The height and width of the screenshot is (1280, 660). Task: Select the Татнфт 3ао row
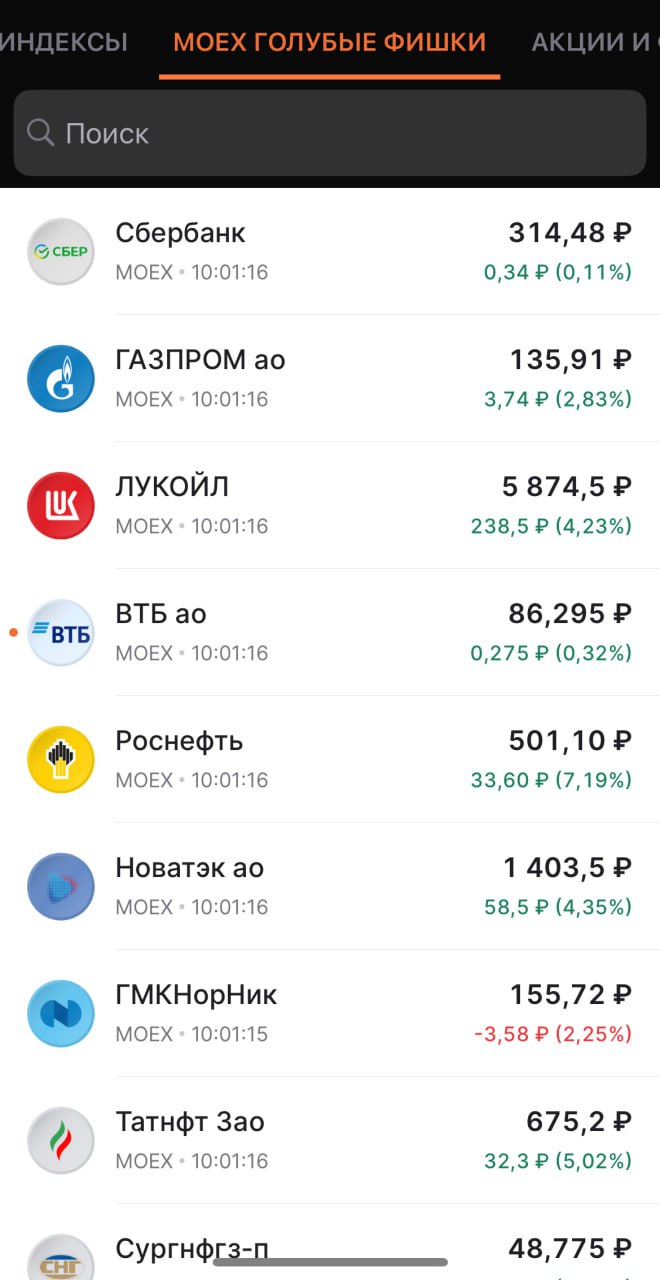click(330, 1140)
